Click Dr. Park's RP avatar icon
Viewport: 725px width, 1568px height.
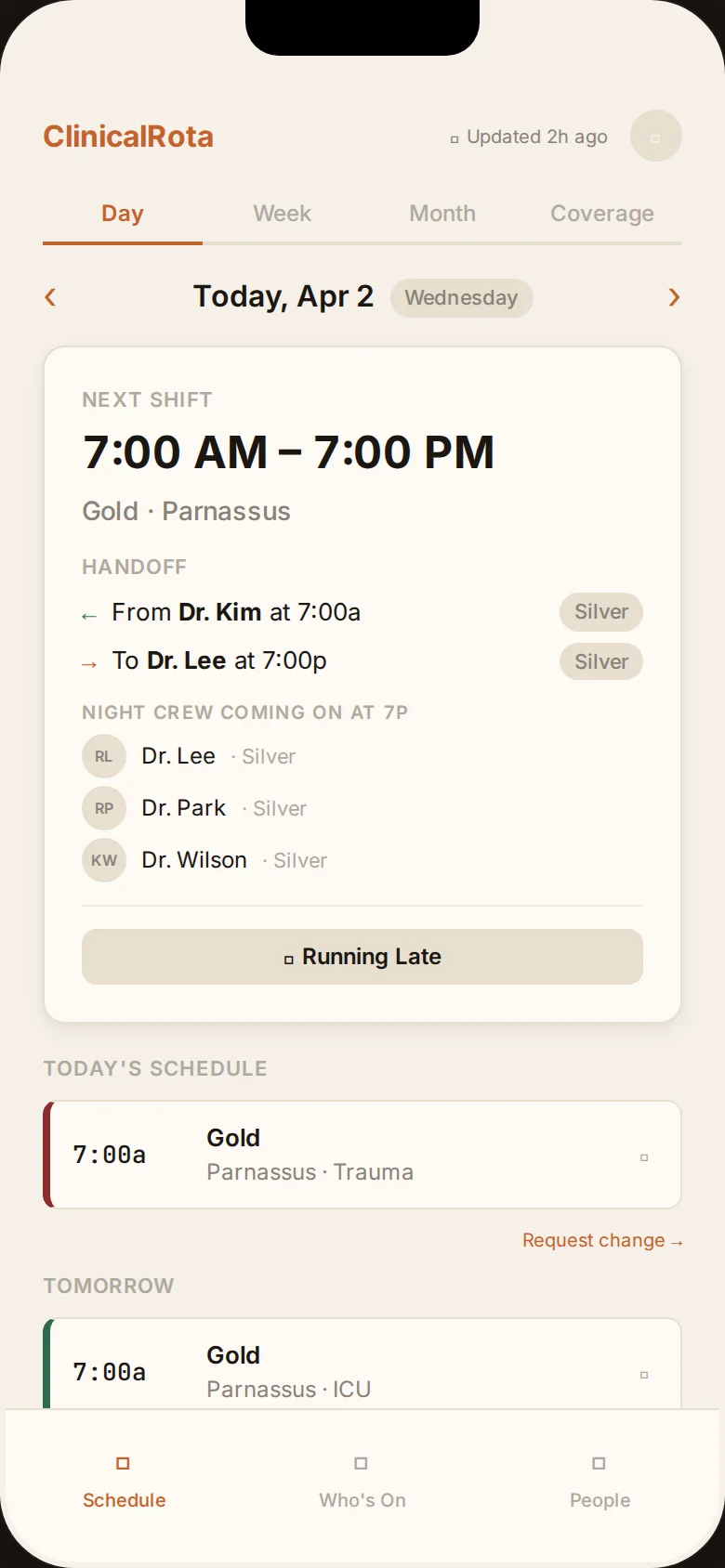[x=103, y=808]
